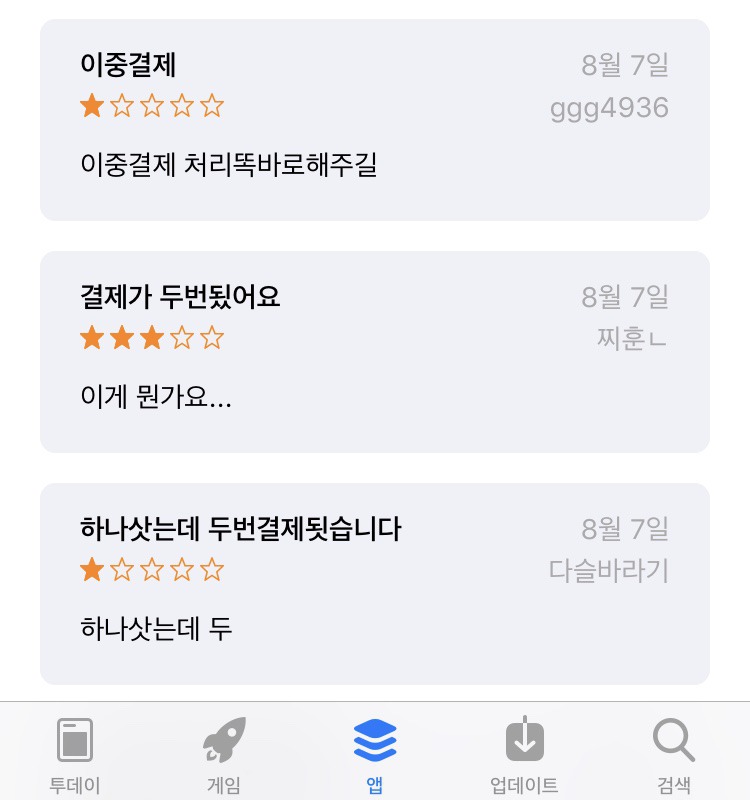This screenshot has width=750, height=800.
Task: Switch to the 투데이 tab
Action: pyautogui.click(x=75, y=754)
